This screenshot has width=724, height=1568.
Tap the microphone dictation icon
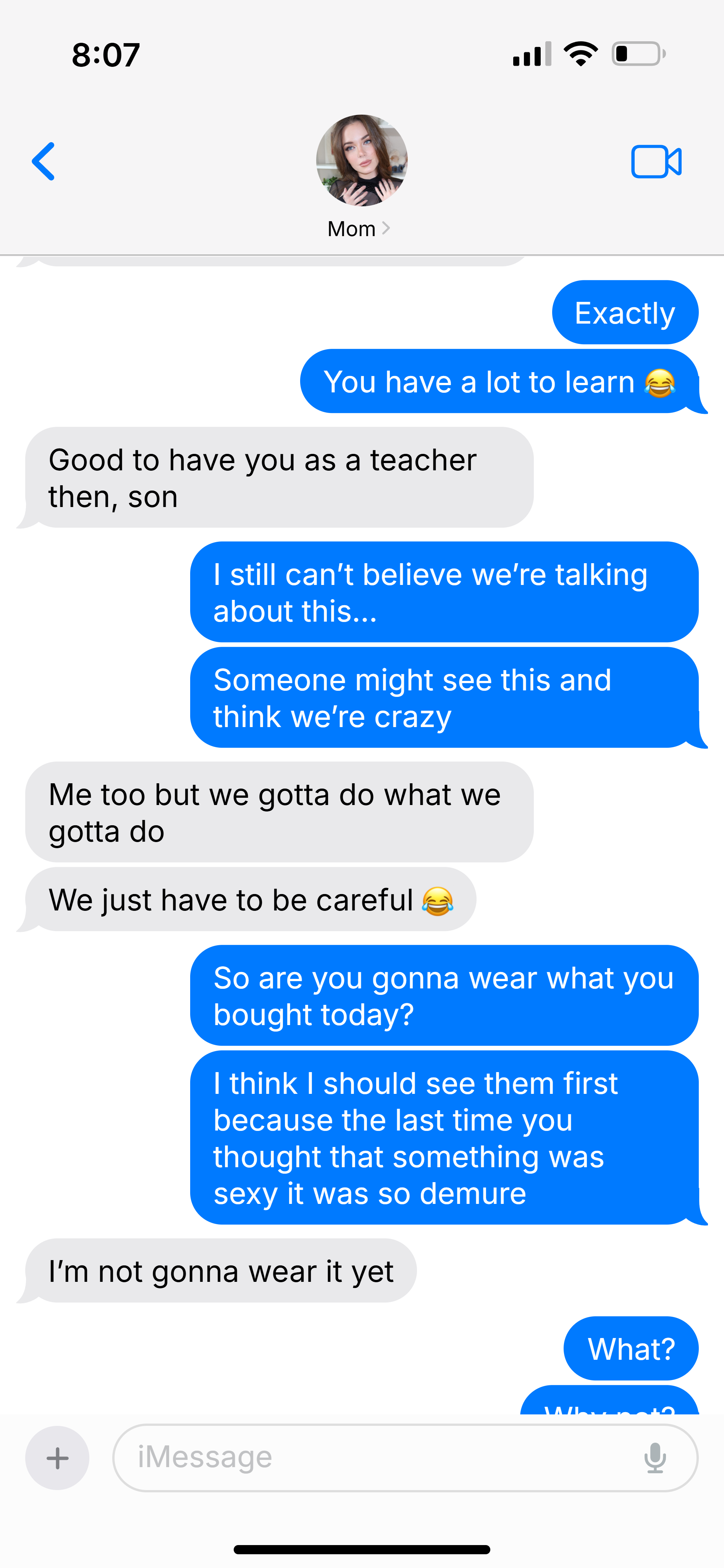(x=655, y=1458)
